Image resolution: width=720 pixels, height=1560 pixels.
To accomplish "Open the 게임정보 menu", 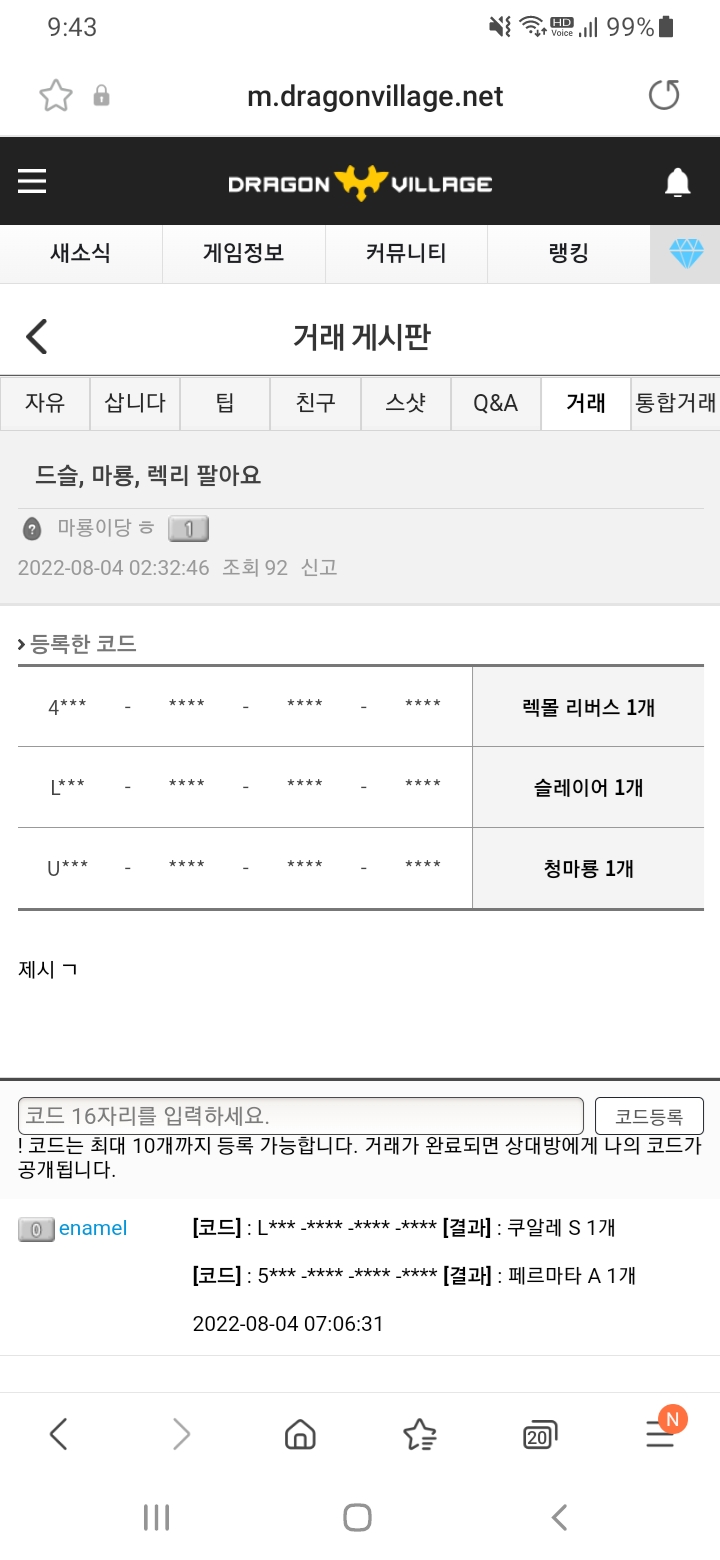I will pos(244,253).
